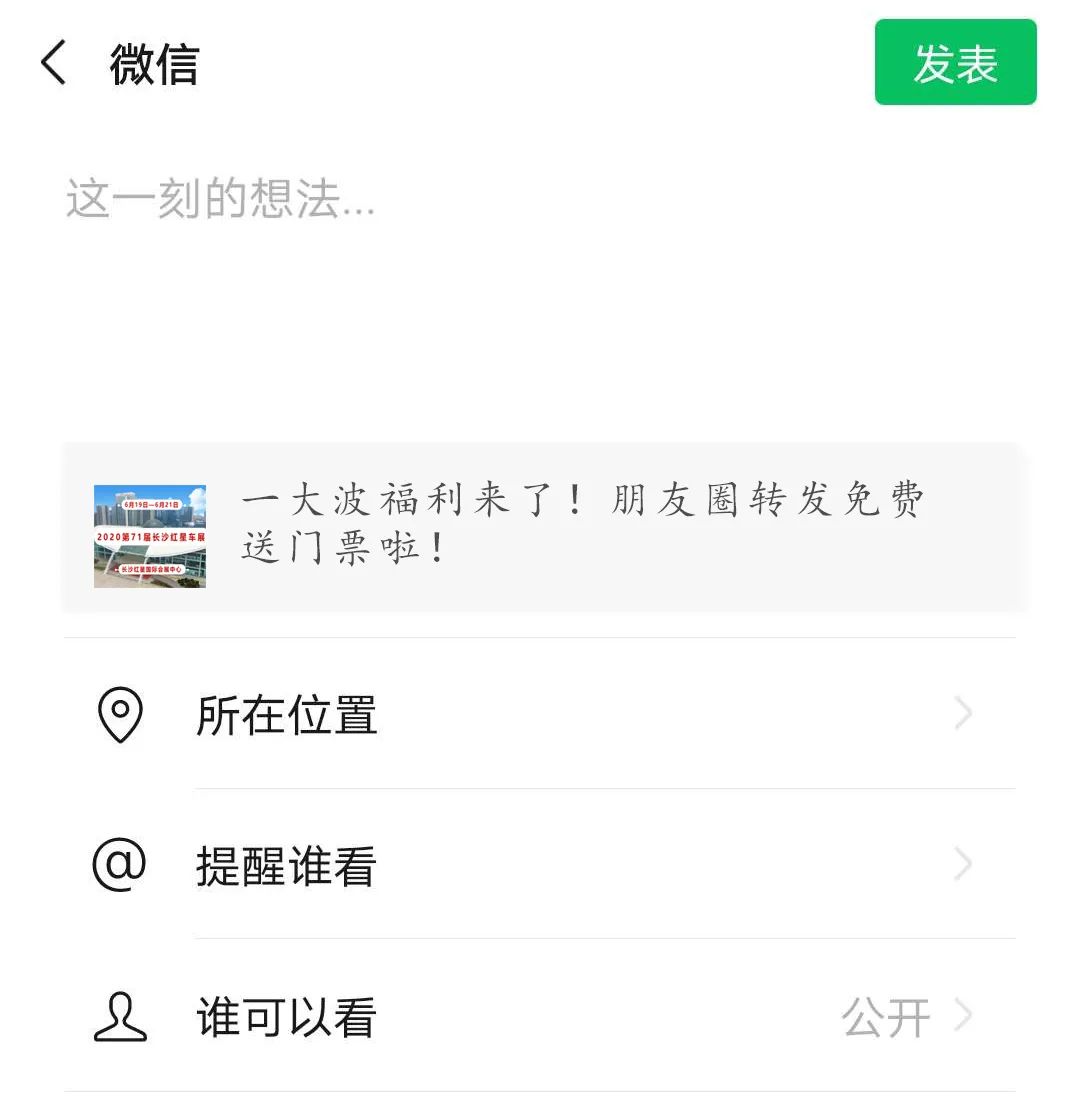Tap the green 发表 publish button
Viewport: 1080px width, 1097px height.
tap(955, 63)
